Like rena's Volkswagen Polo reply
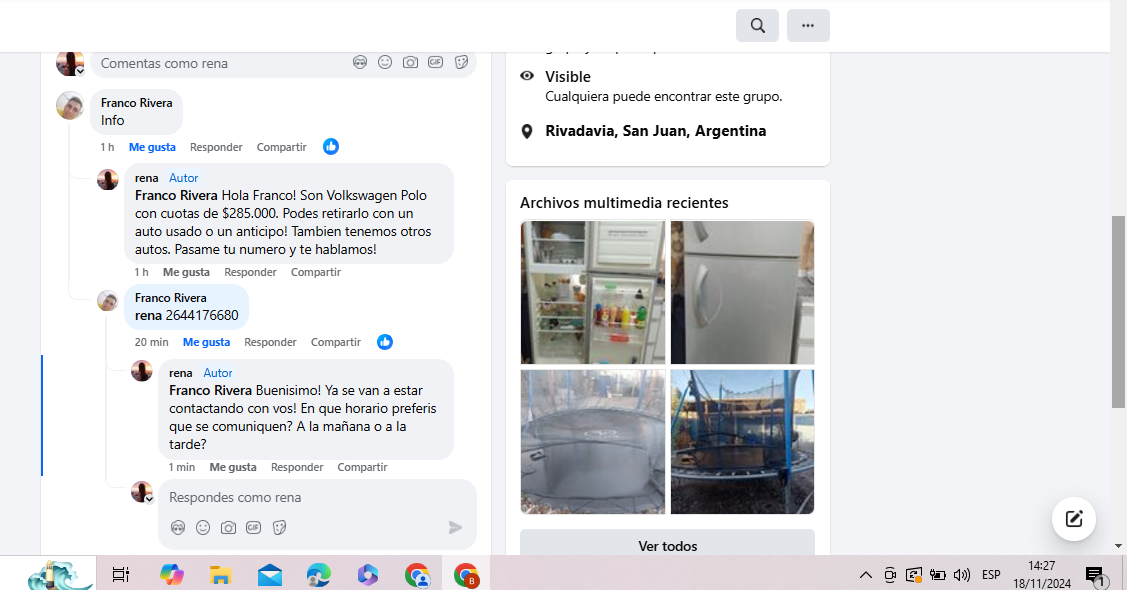Screen dimensions: 1127x590 (x=186, y=272)
